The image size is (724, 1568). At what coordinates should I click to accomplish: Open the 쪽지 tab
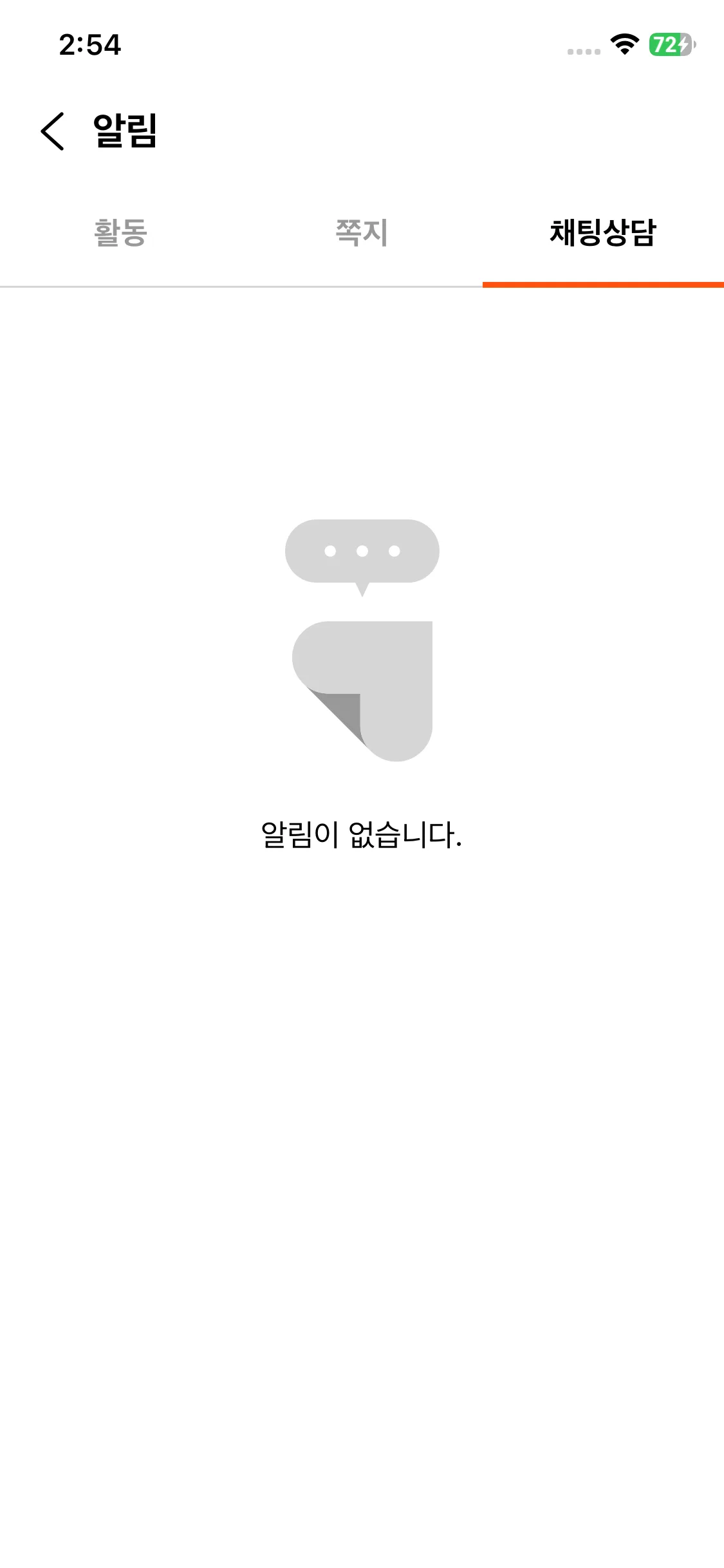point(362,233)
